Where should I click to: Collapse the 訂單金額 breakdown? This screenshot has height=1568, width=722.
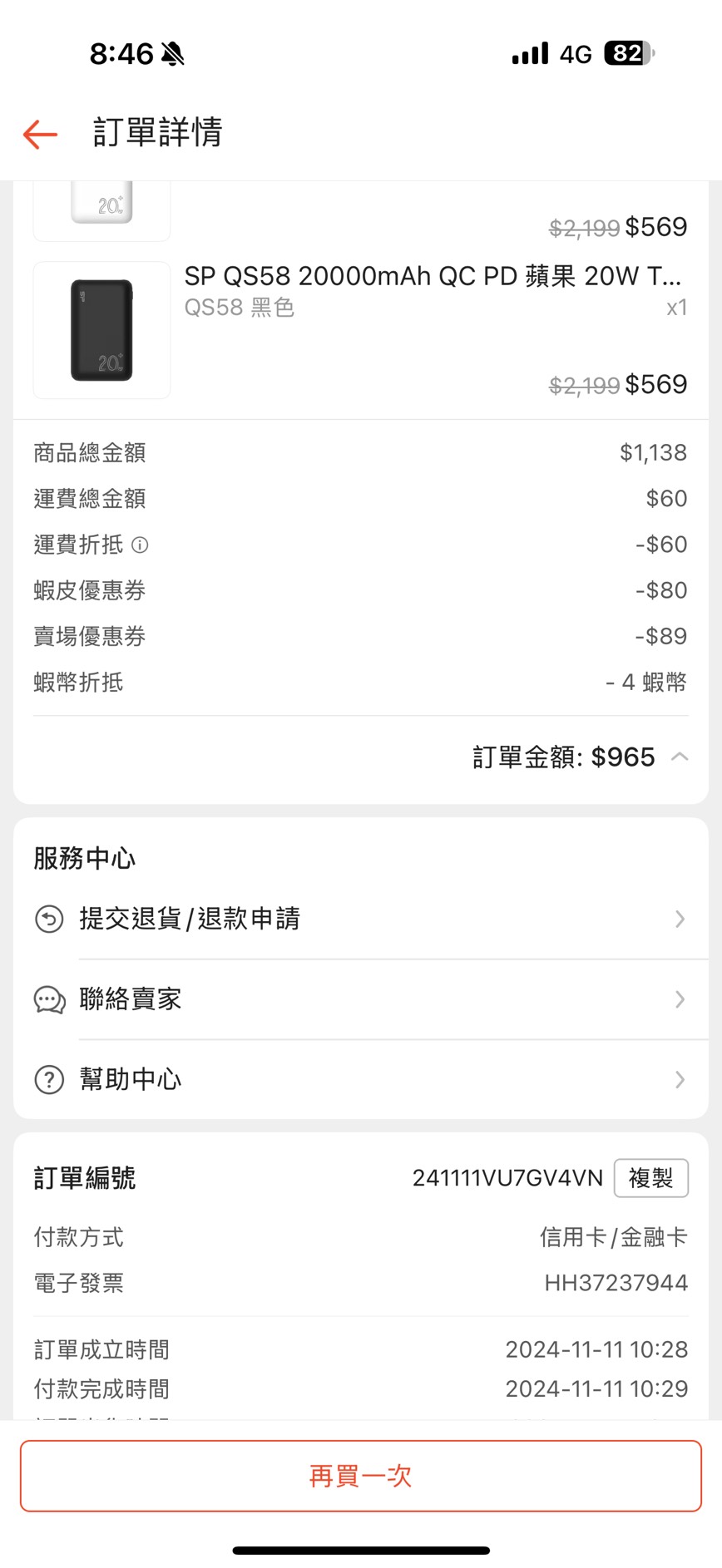tap(680, 757)
